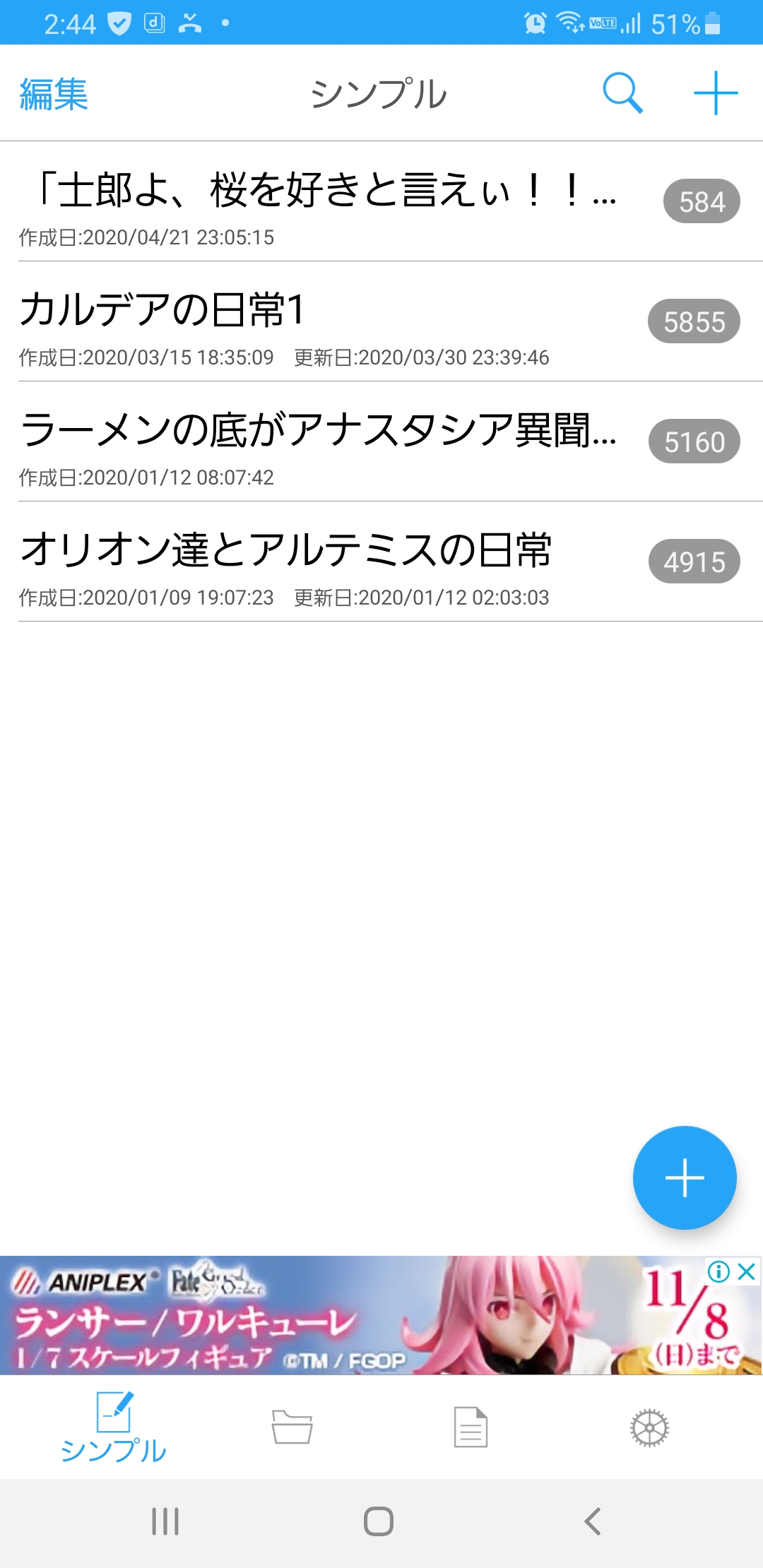Show recent apps from the navigation bar

pyautogui.click(x=165, y=1521)
